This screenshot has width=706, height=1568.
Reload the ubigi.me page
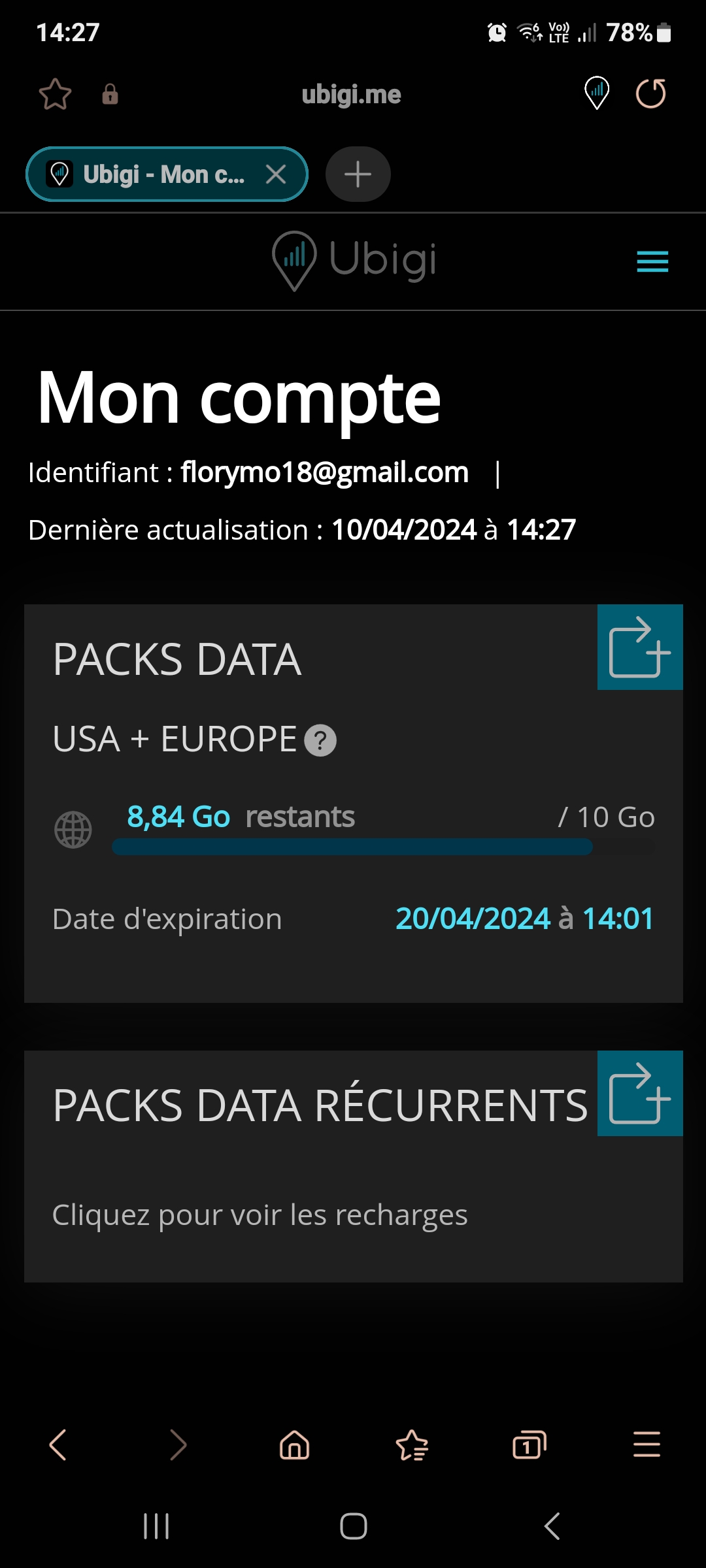650,93
